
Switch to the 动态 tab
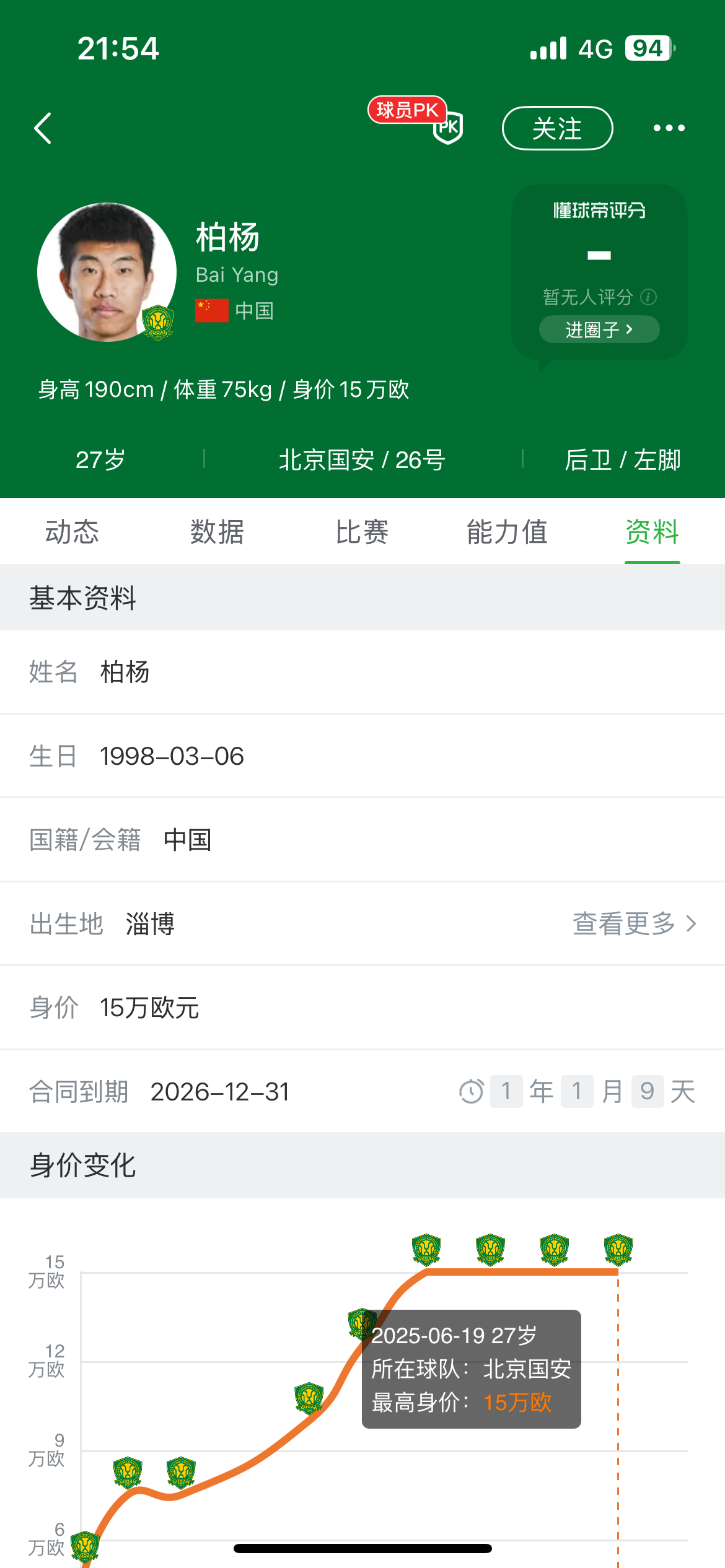click(x=72, y=531)
